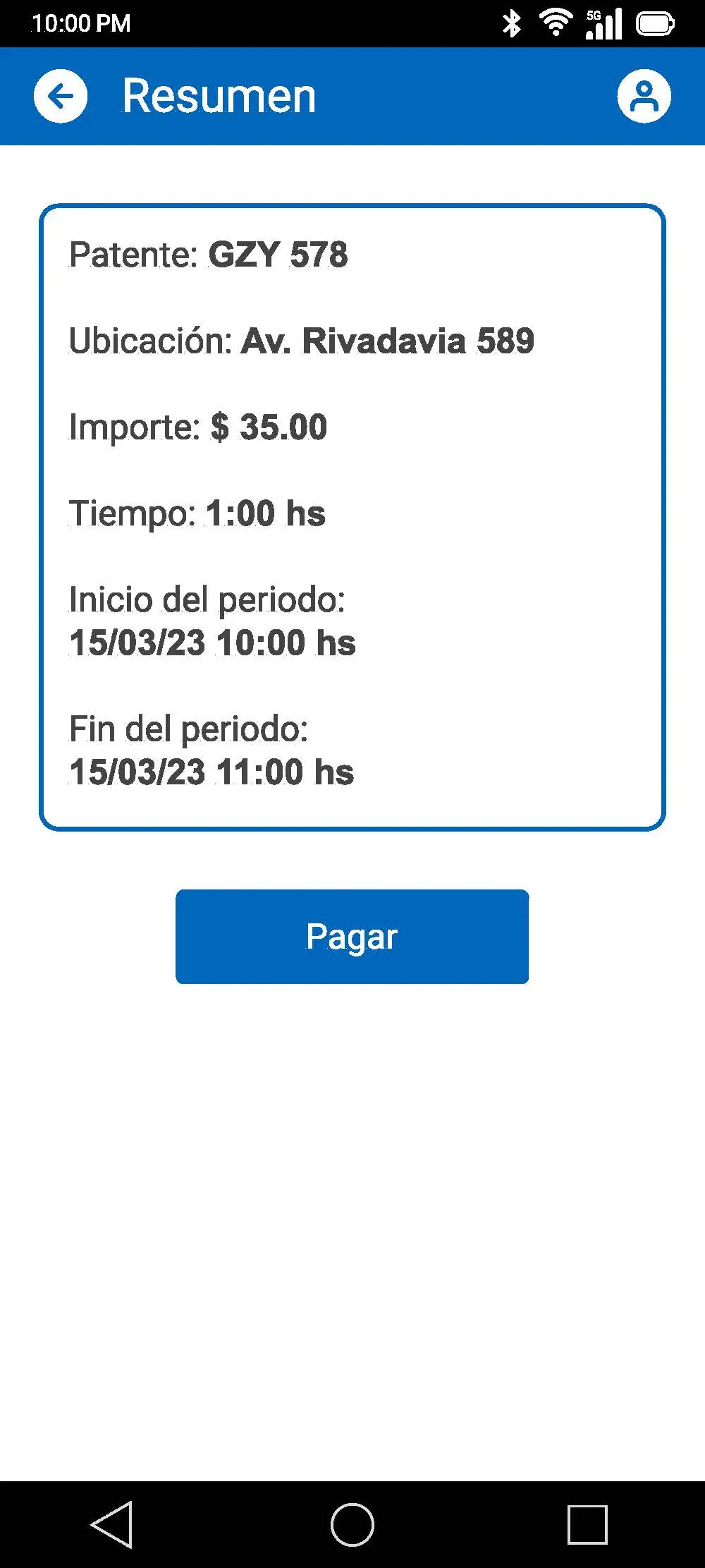Open the user profile icon
Image resolution: width=705 pixels, height=1568 pixels.
[644, 96]
